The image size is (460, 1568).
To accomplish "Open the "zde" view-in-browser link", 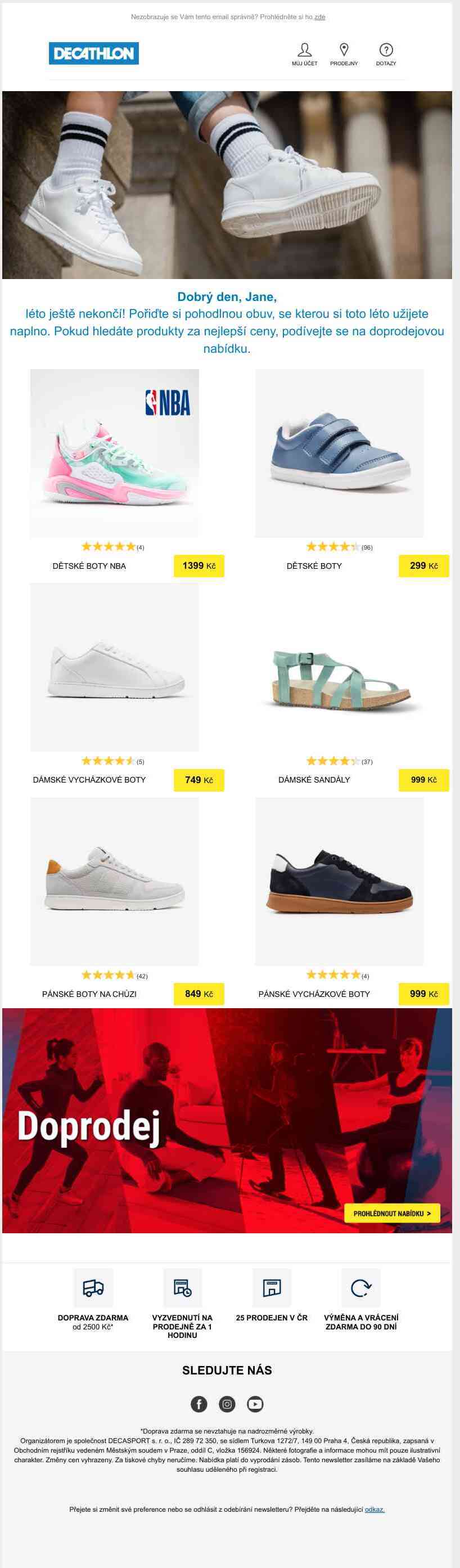I will click(319, 17).
